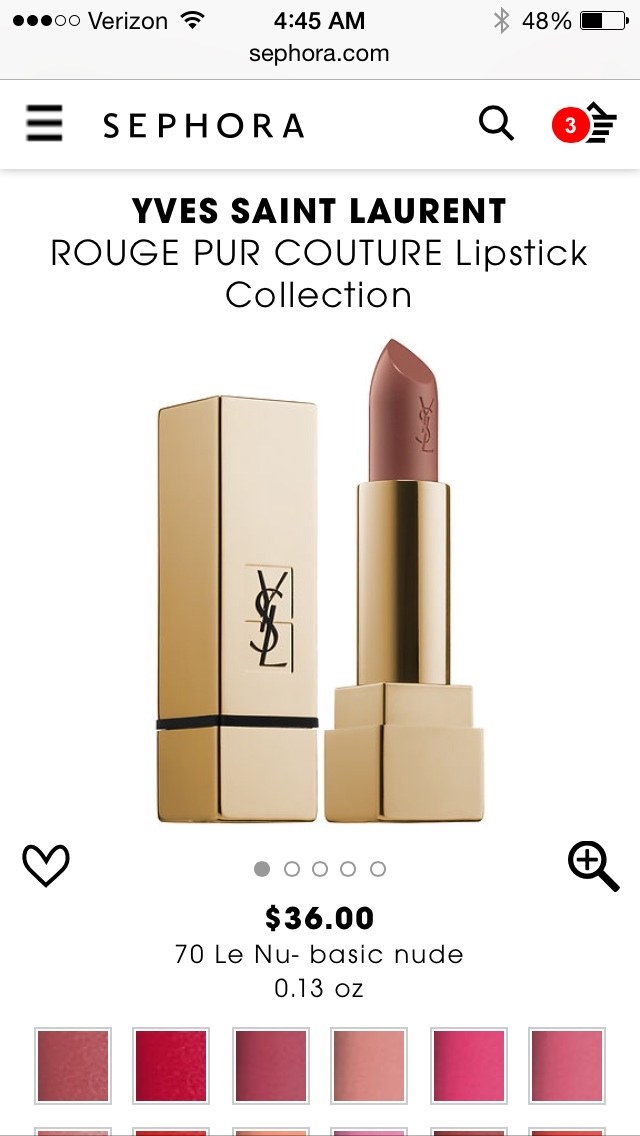Screen dimensions: 640x1136
Task: Open the shopping basket with 3 items
Action: click(x=586, y=124)
